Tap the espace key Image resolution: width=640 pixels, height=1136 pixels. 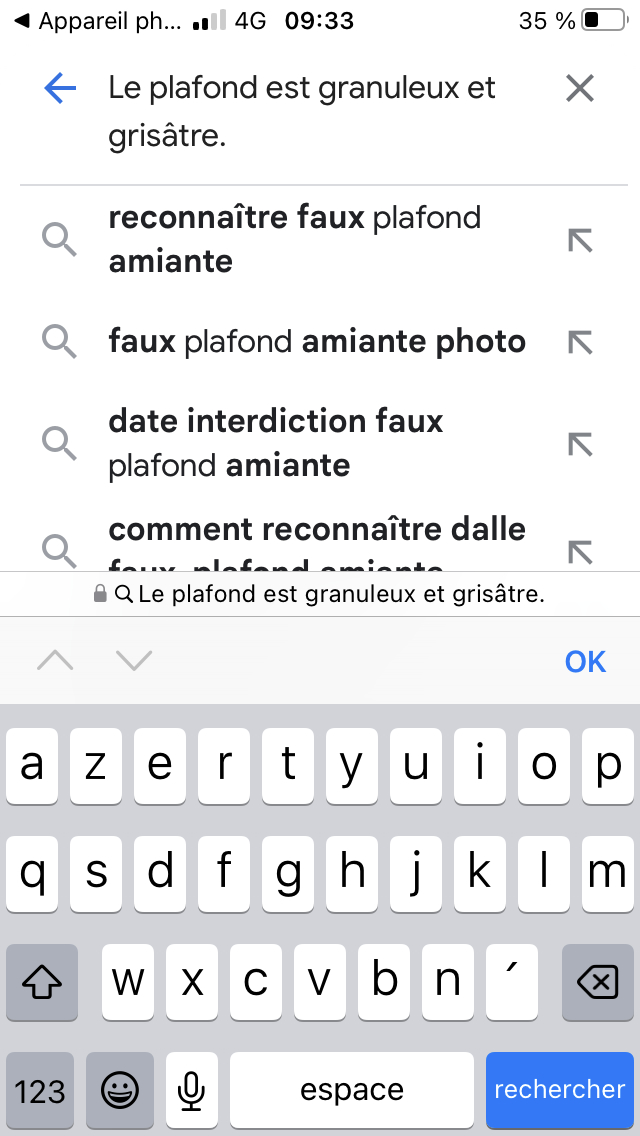tap(352, 1090)
